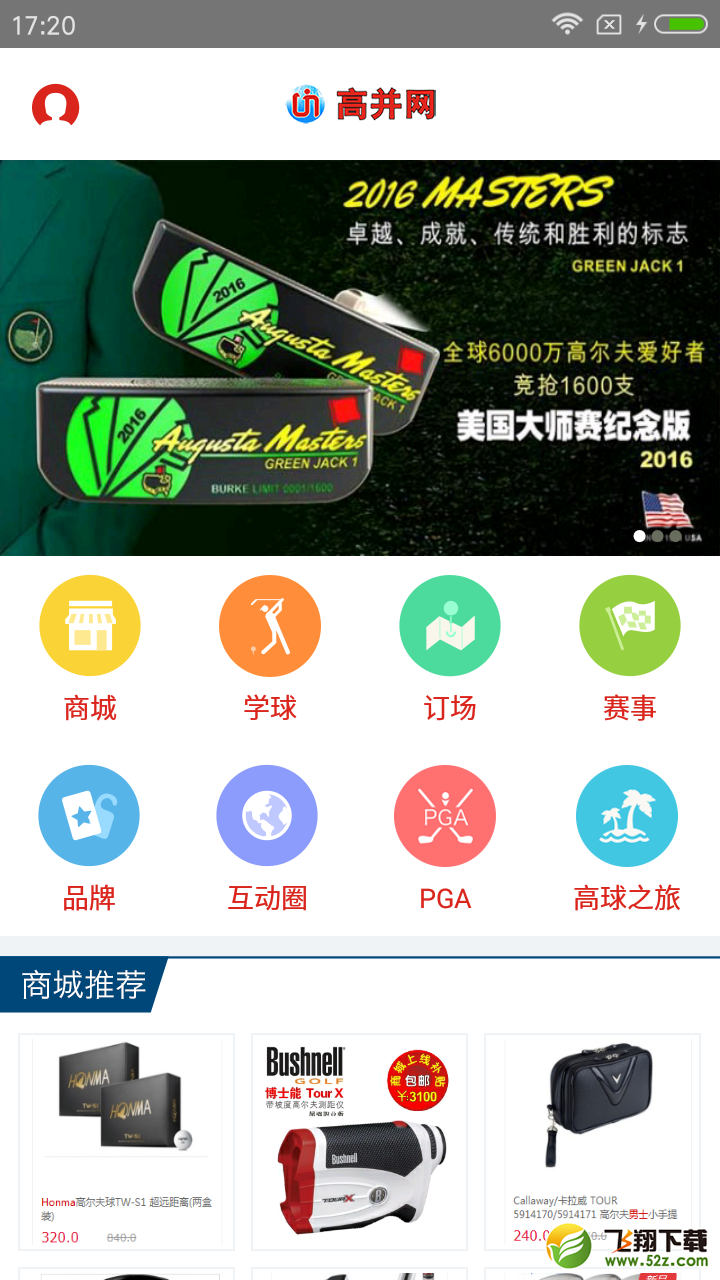The image size is (720, 1280).
Task: Open 订场 course booking
Action: [450, 650]
